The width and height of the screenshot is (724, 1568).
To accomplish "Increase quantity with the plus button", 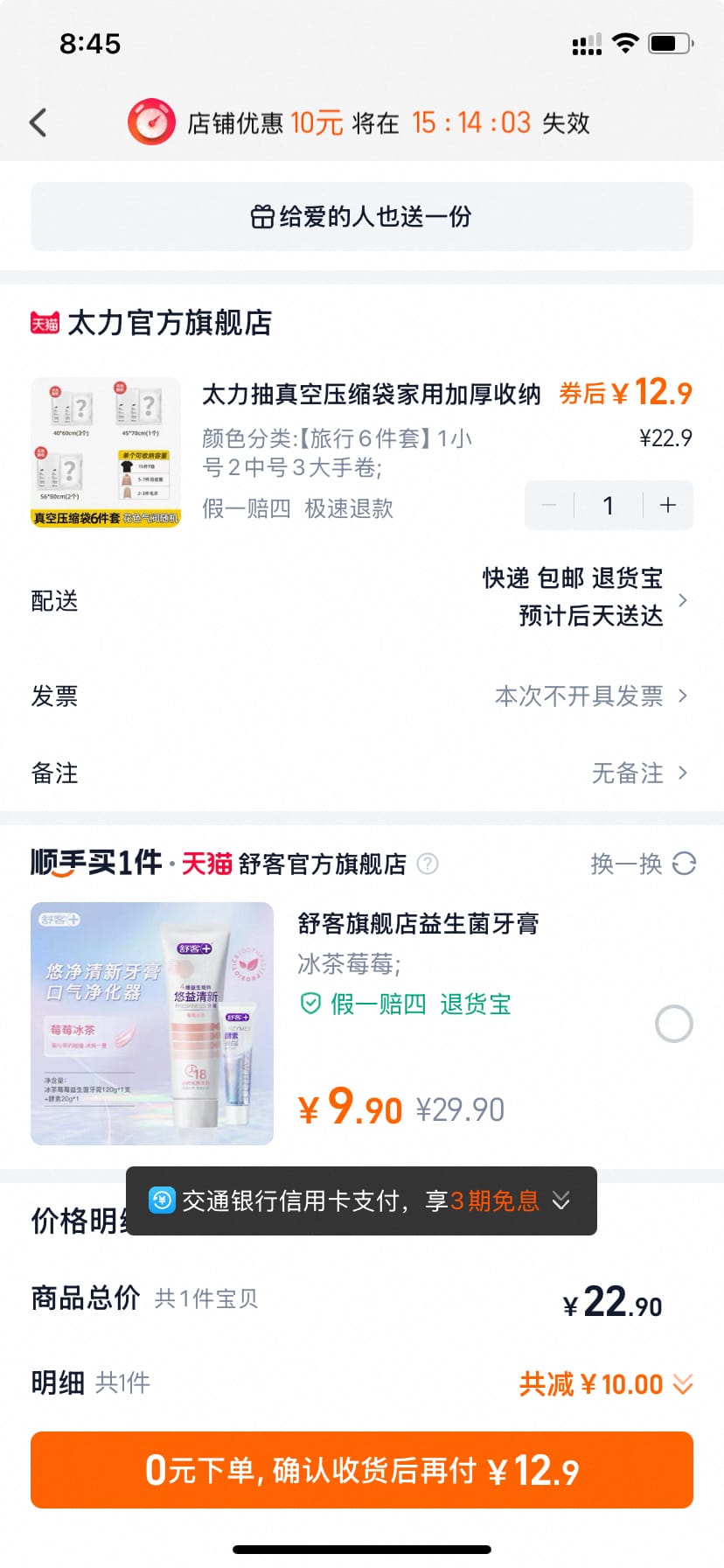I will (668, 505).
